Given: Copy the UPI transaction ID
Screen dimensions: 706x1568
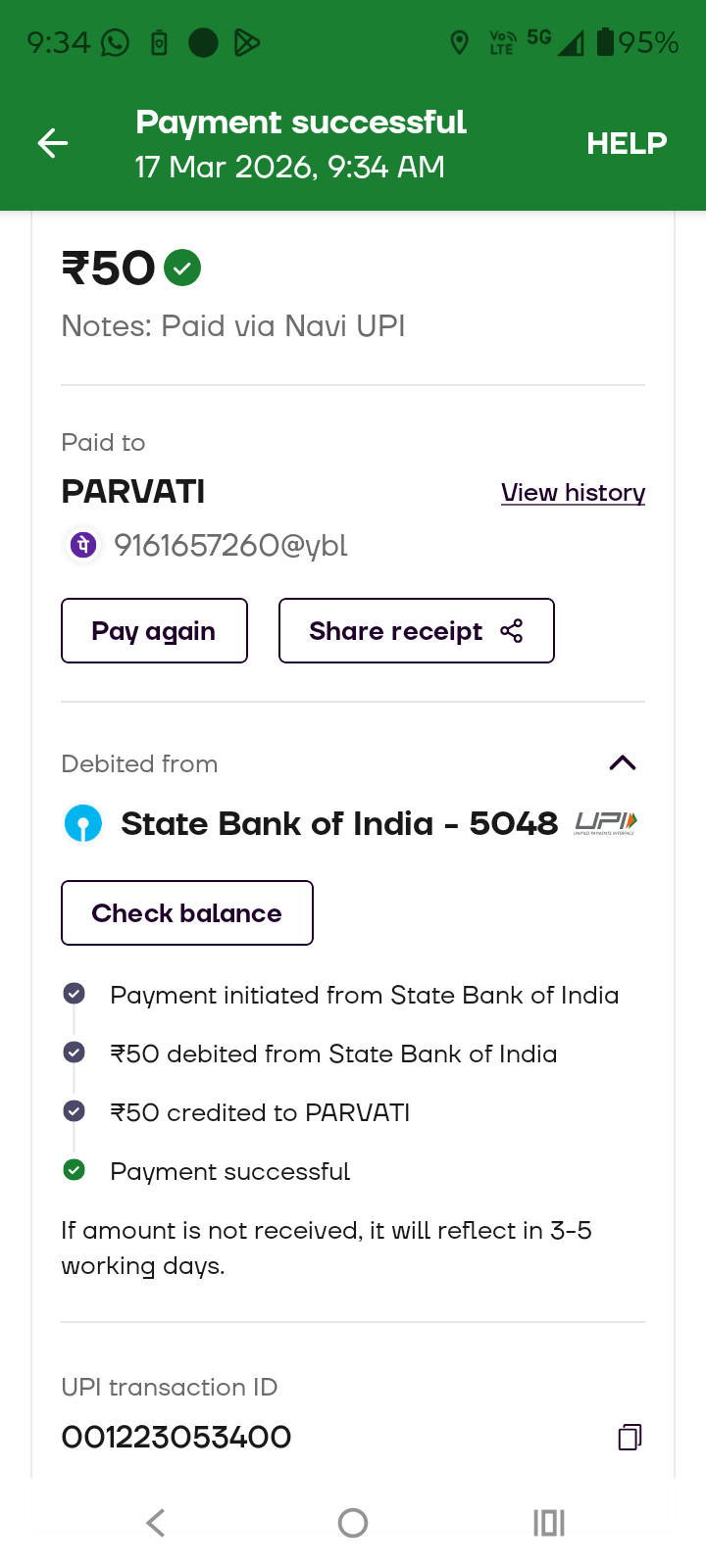Looking at the screenshot, I should (630, 1437).
